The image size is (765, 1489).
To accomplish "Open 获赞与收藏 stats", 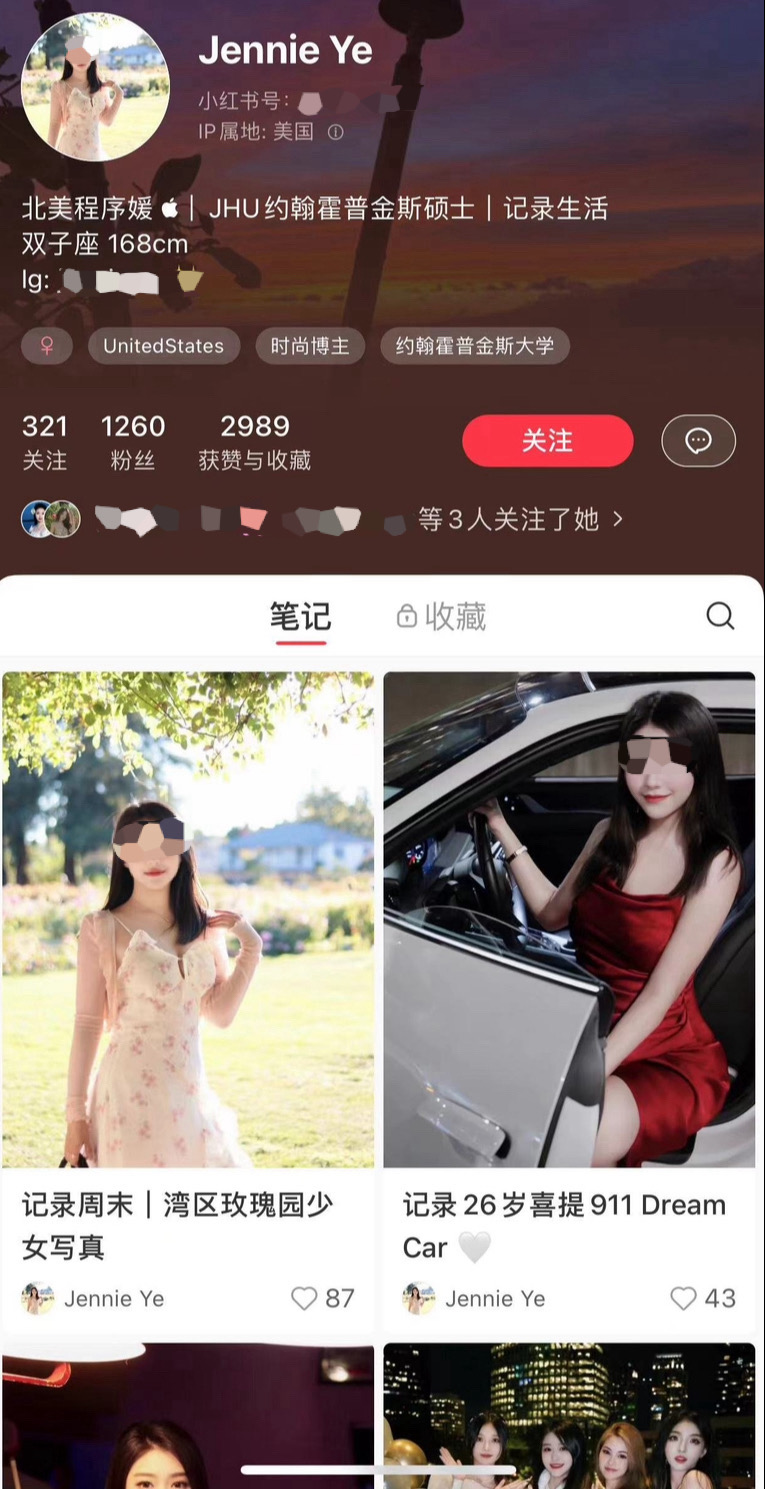I will [x=254, y=442].
